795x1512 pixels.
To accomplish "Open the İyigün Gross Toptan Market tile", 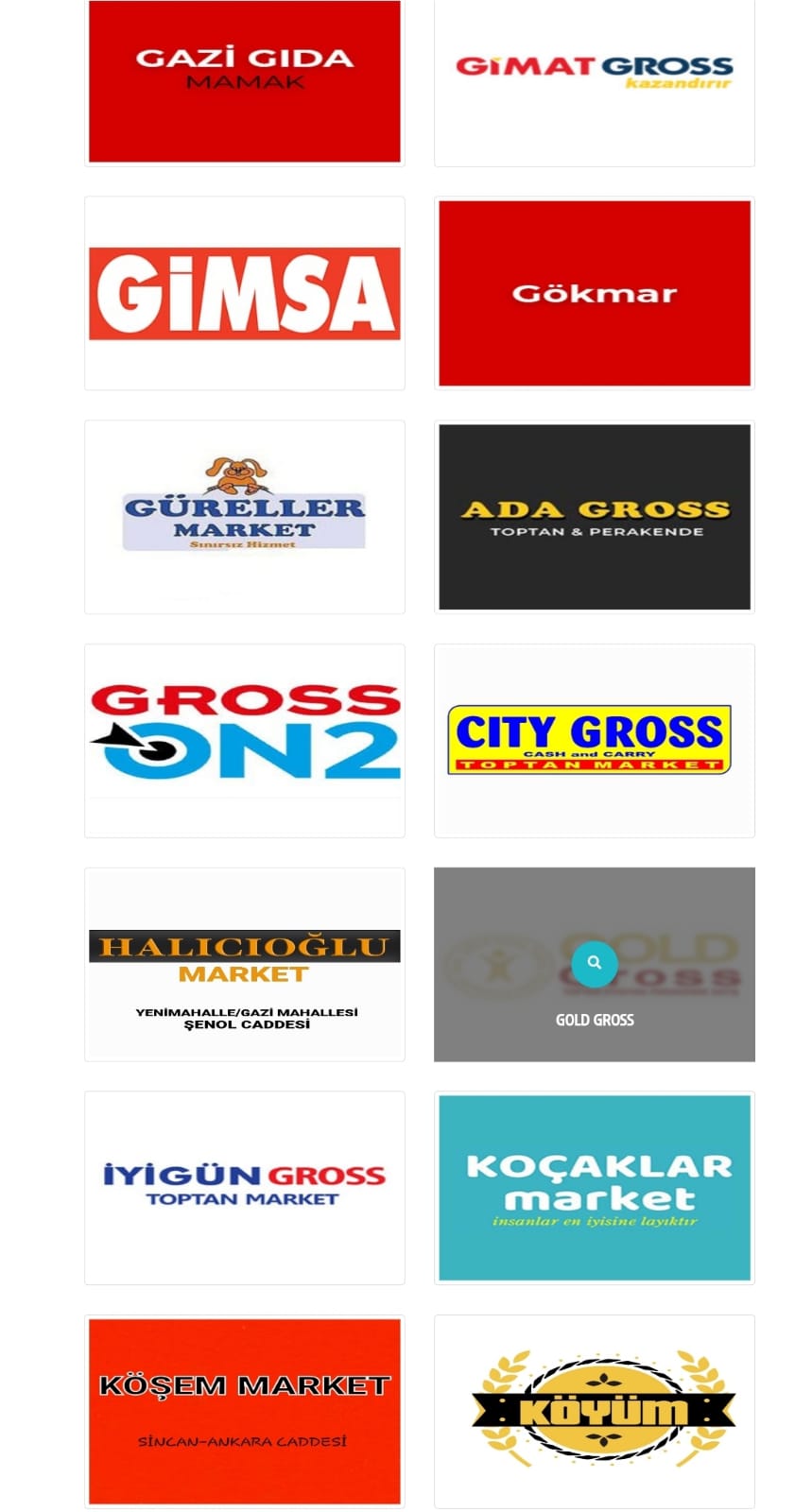I will (244, 1187).
